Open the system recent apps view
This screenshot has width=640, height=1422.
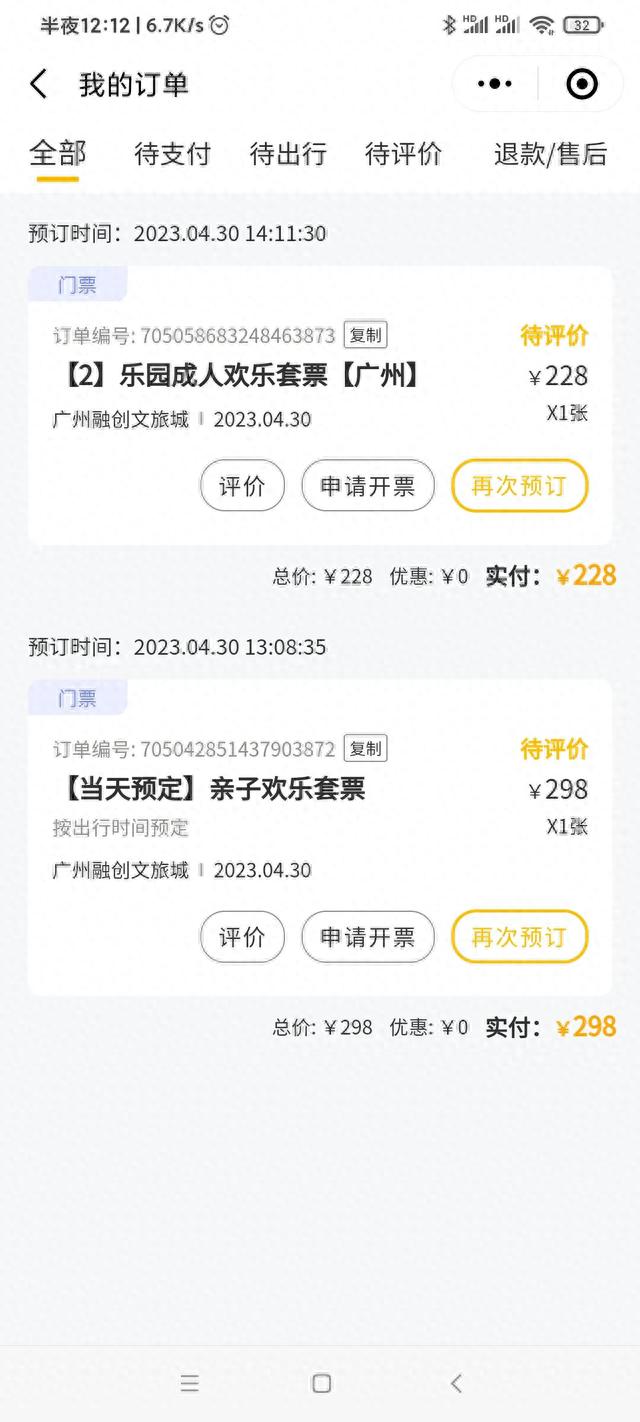coord(190,1383)
